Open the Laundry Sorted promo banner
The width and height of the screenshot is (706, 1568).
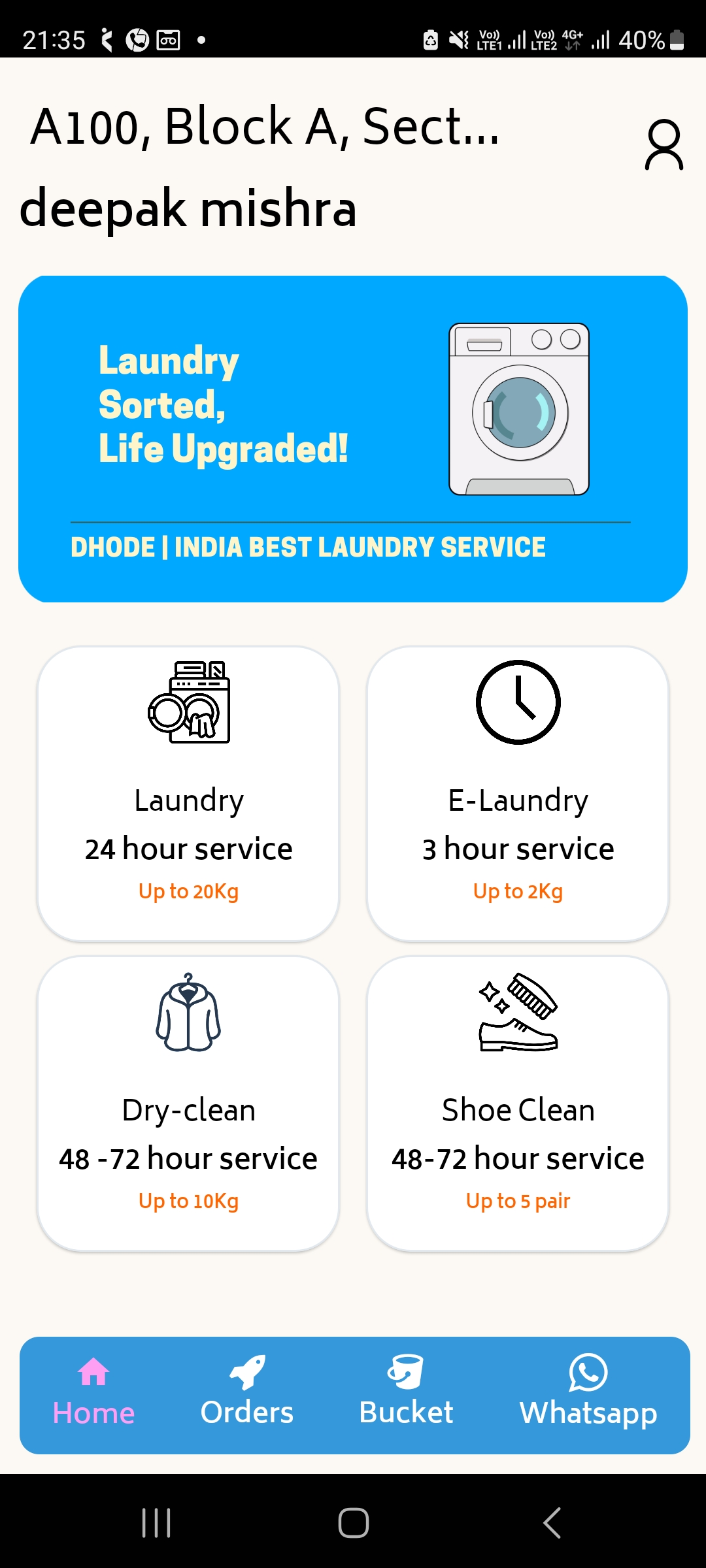pos(353,438)
